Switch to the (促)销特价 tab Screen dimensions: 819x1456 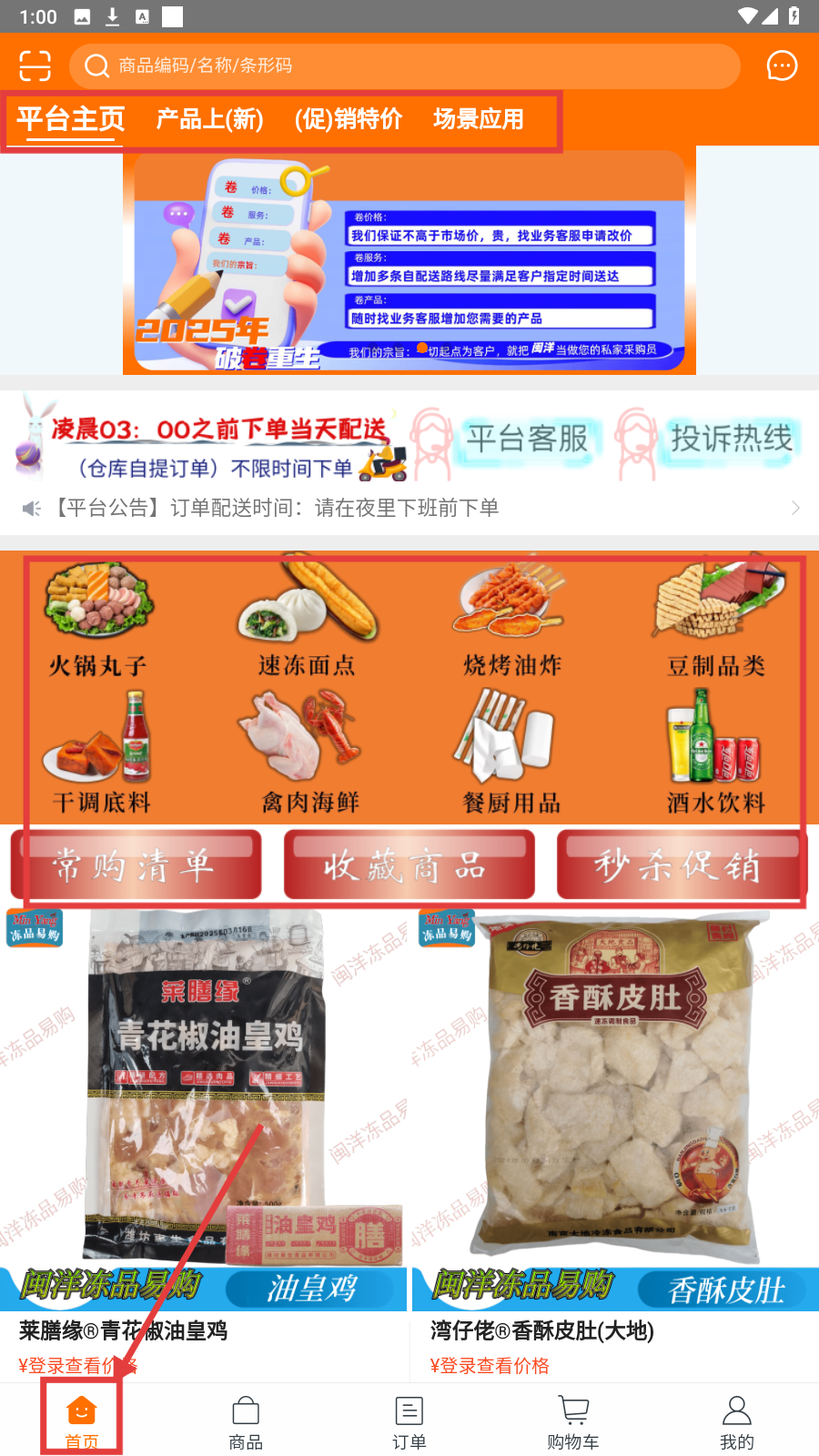349,119
